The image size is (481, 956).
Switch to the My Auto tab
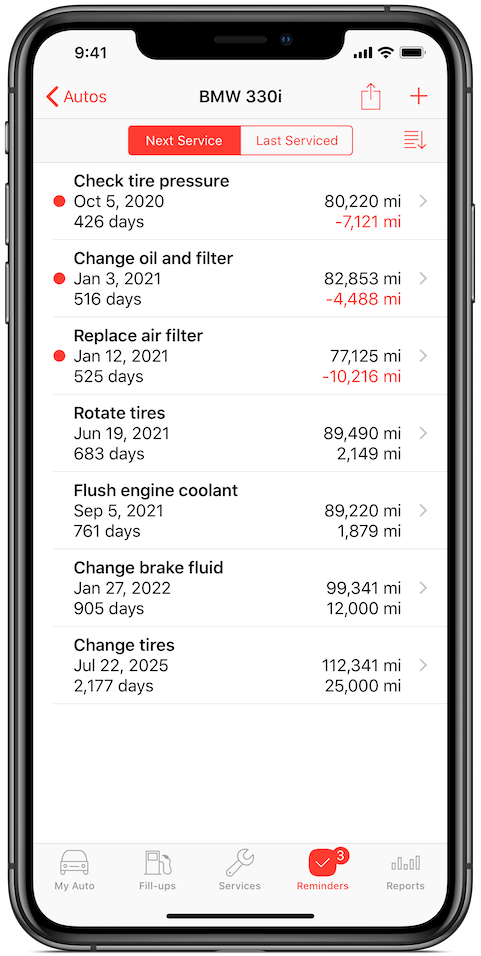[74, 870]
